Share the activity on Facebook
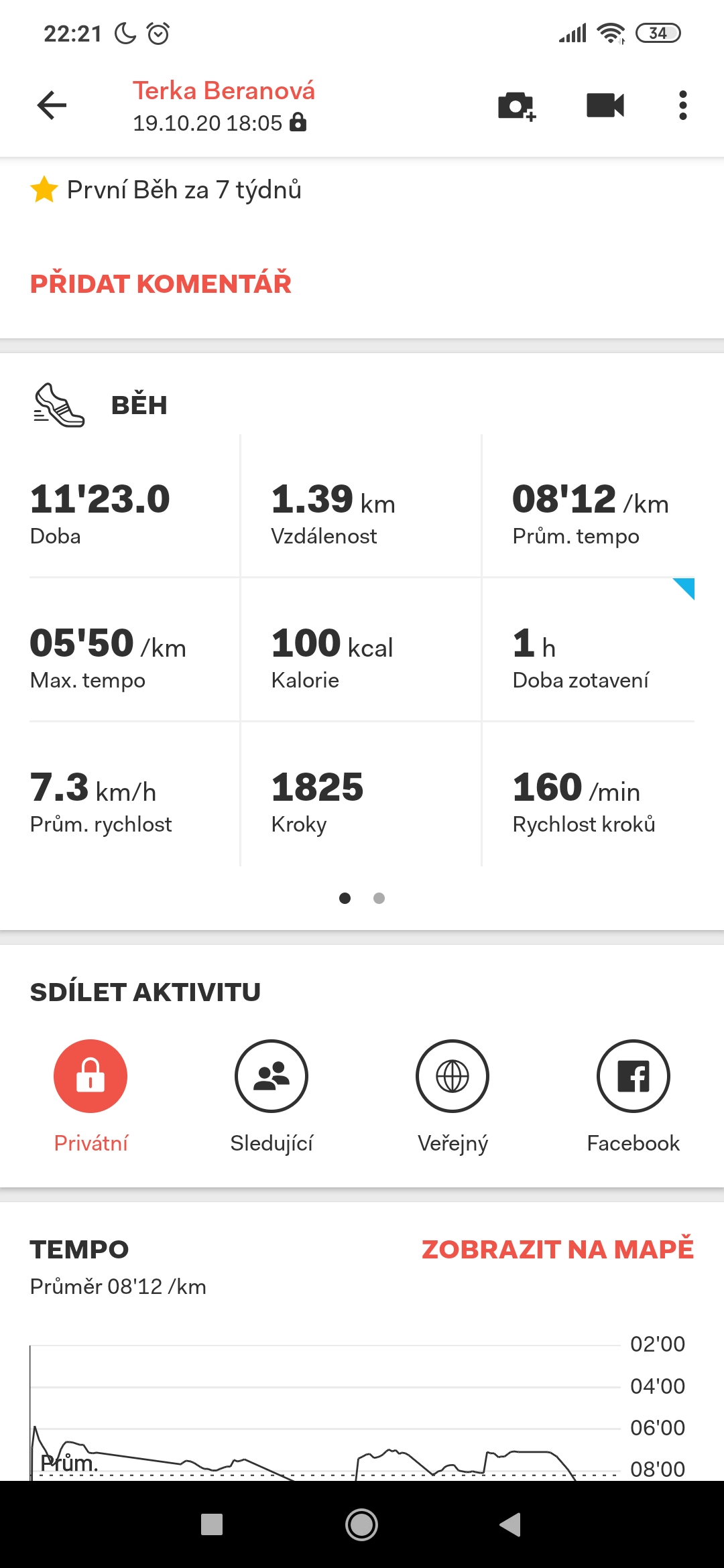Image resolution: width=724 pixels, height=1568 pixels. pyautogui.click(x=633, y=1096)
